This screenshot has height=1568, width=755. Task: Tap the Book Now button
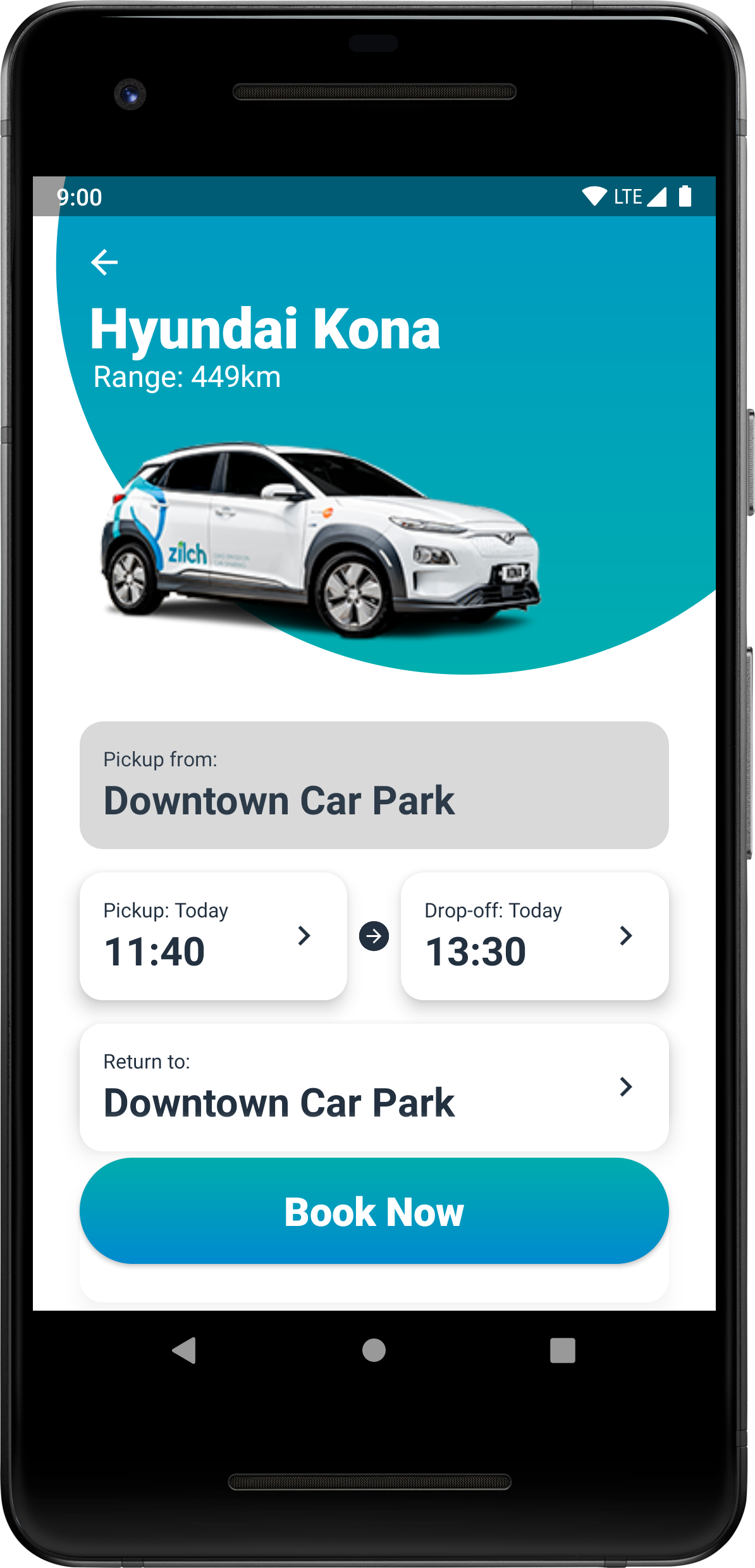(374, 1211)
